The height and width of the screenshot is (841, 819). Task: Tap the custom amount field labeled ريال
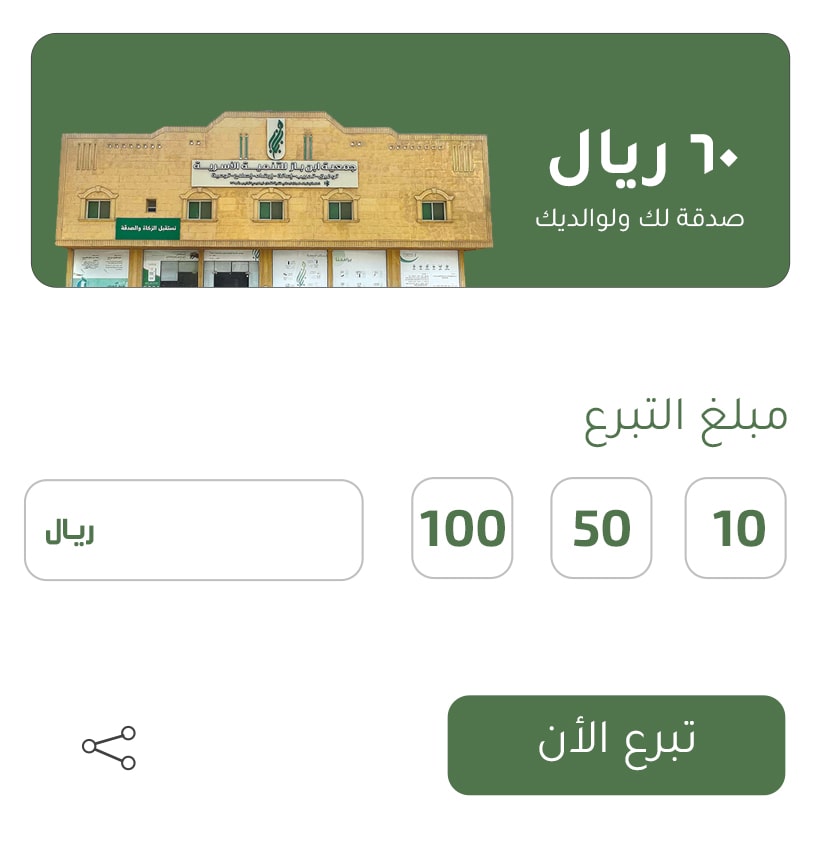(x=194, y=530)
